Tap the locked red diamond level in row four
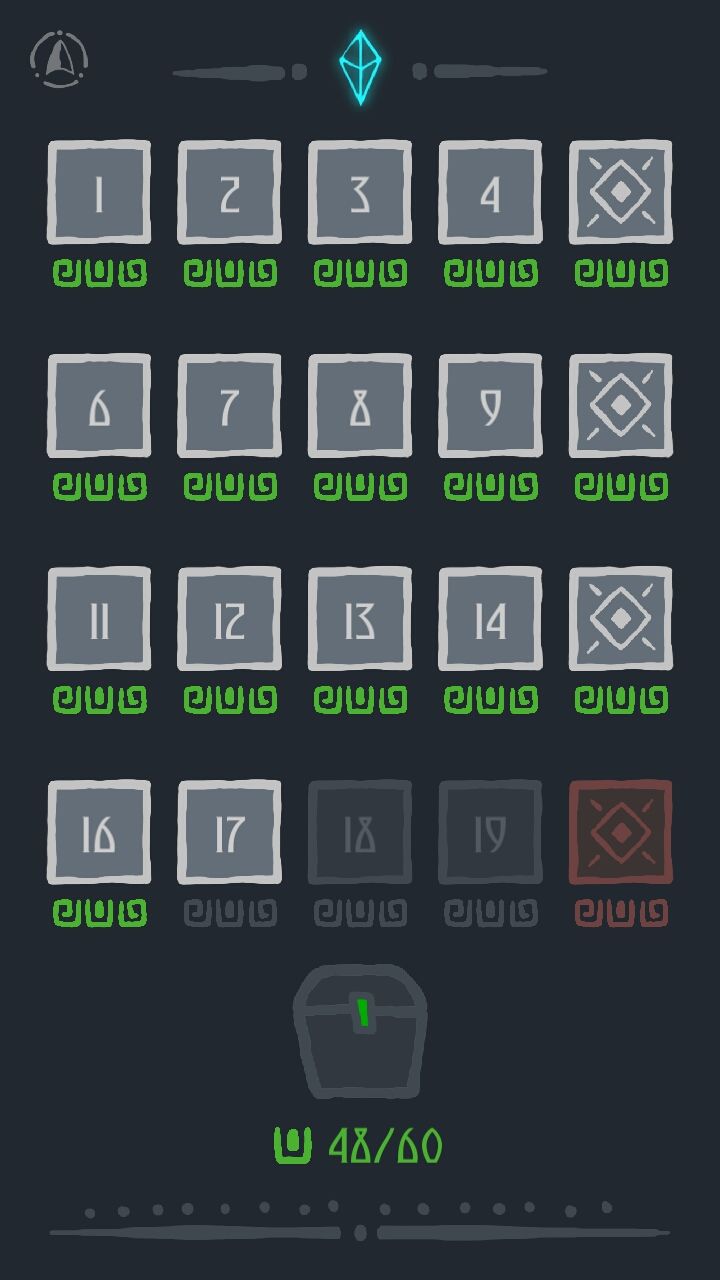 pyautogui.click(x=620, y=833)
